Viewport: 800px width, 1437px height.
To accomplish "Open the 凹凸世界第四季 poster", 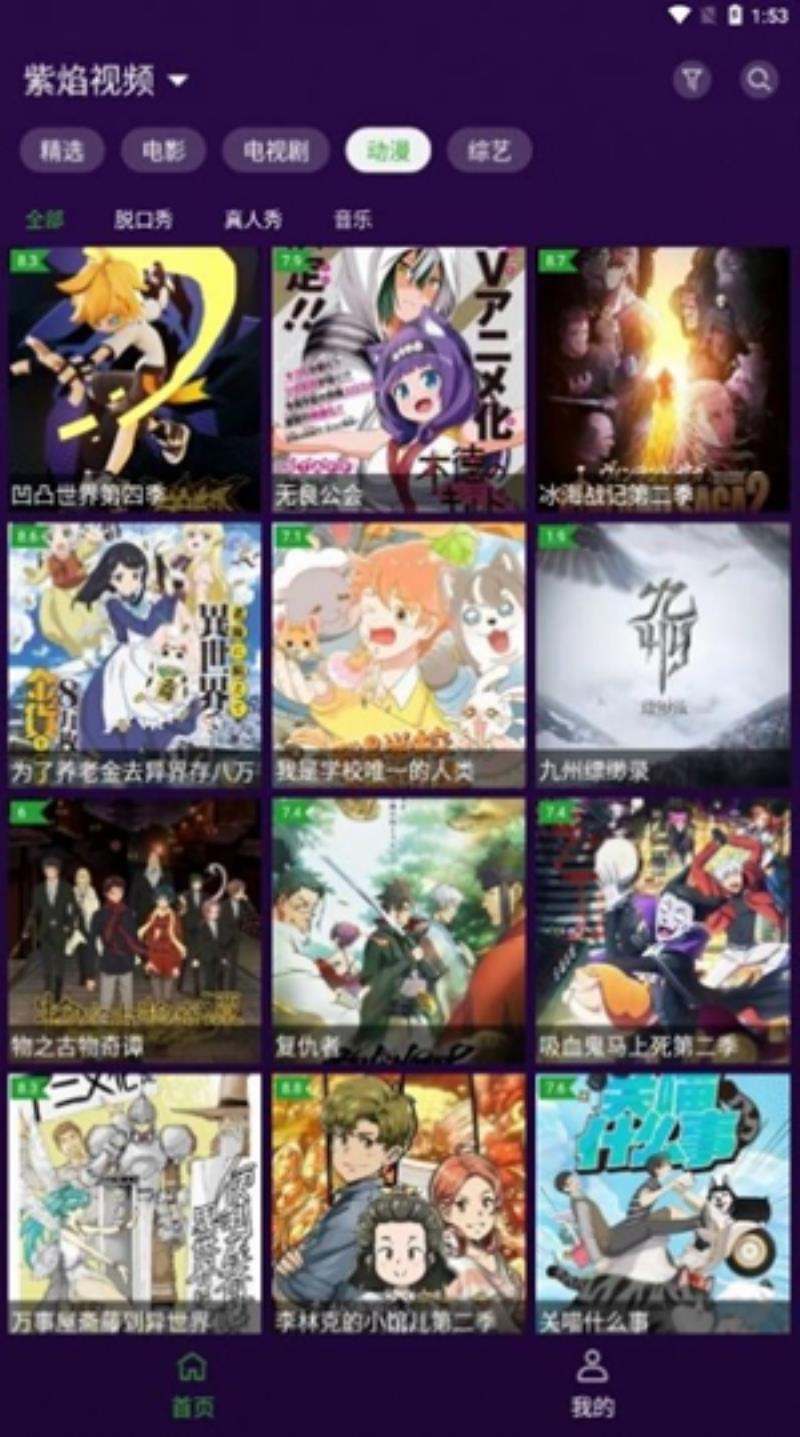I will click(x=135, y=380).
